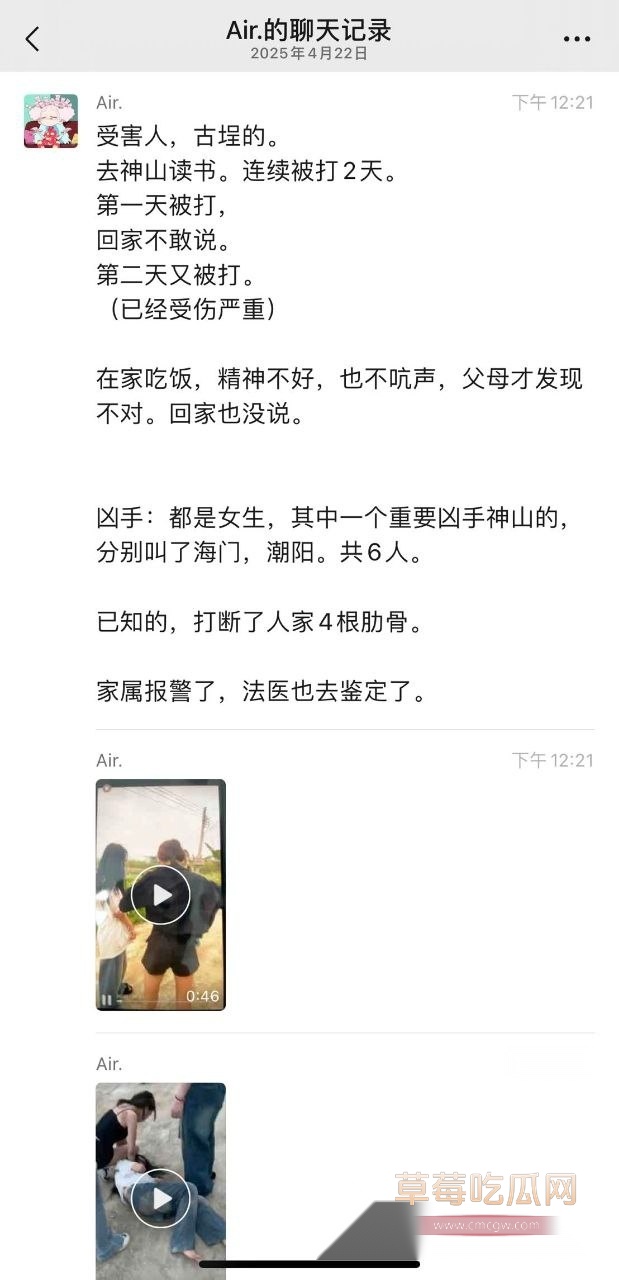619x1280 pixels.
Task: Play the last video at the bottom
Action: point(160,1197)
